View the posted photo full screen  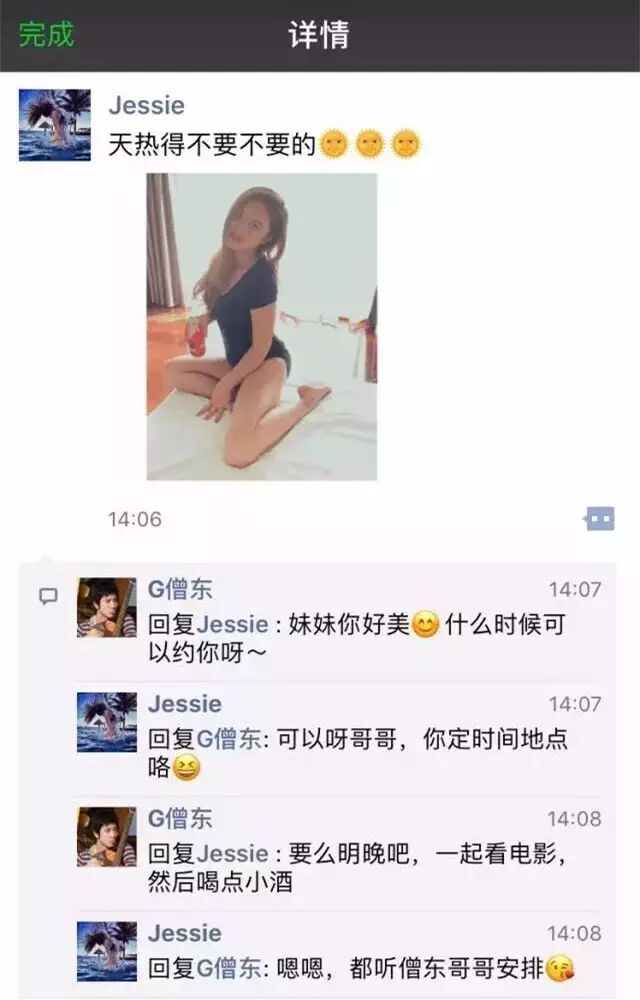pos(262,327)
